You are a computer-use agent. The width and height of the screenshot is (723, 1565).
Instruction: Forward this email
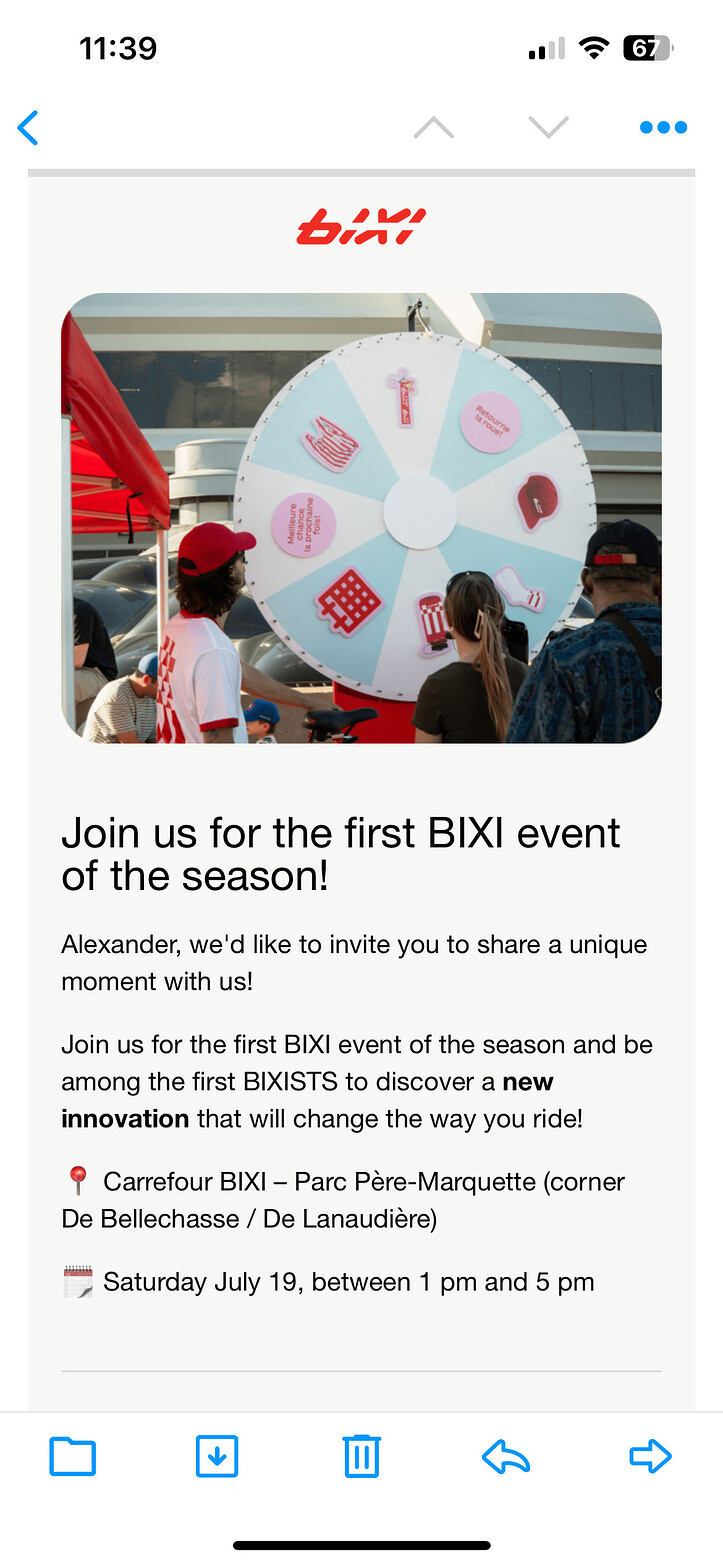650,1456
